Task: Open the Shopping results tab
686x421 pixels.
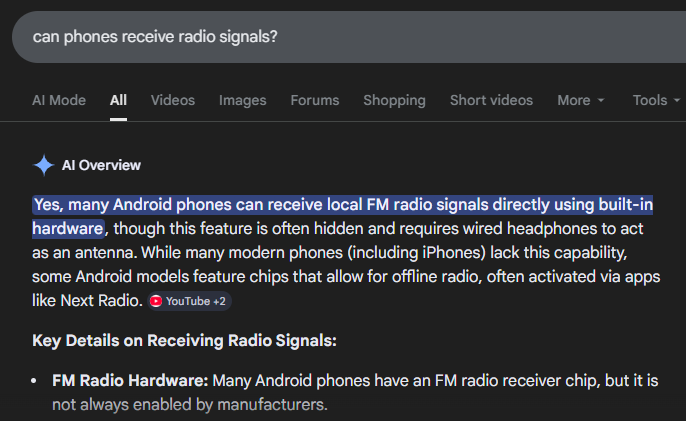Action: 394,100
